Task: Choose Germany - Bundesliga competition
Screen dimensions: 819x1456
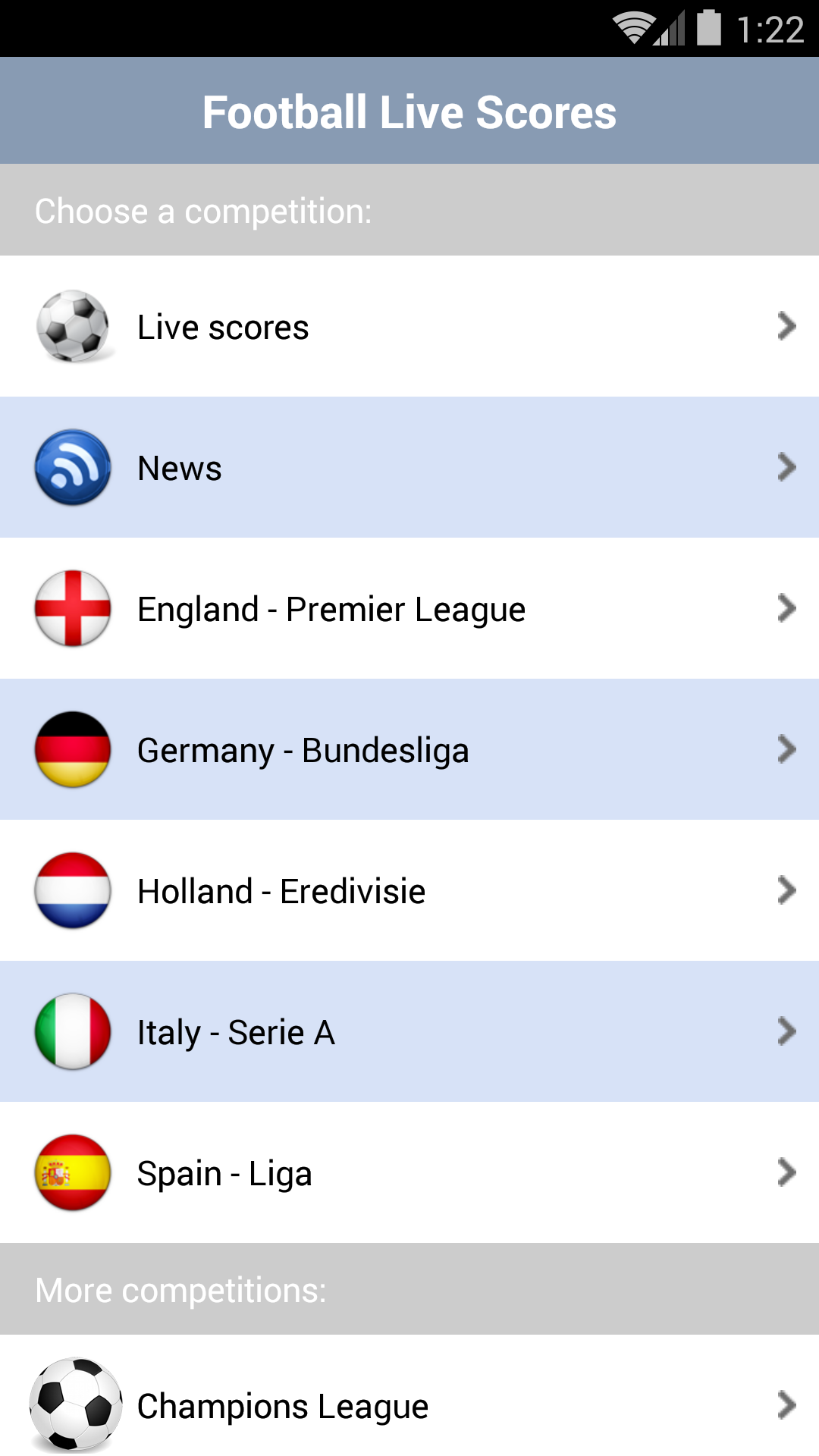Action: [x=409, y=750]
